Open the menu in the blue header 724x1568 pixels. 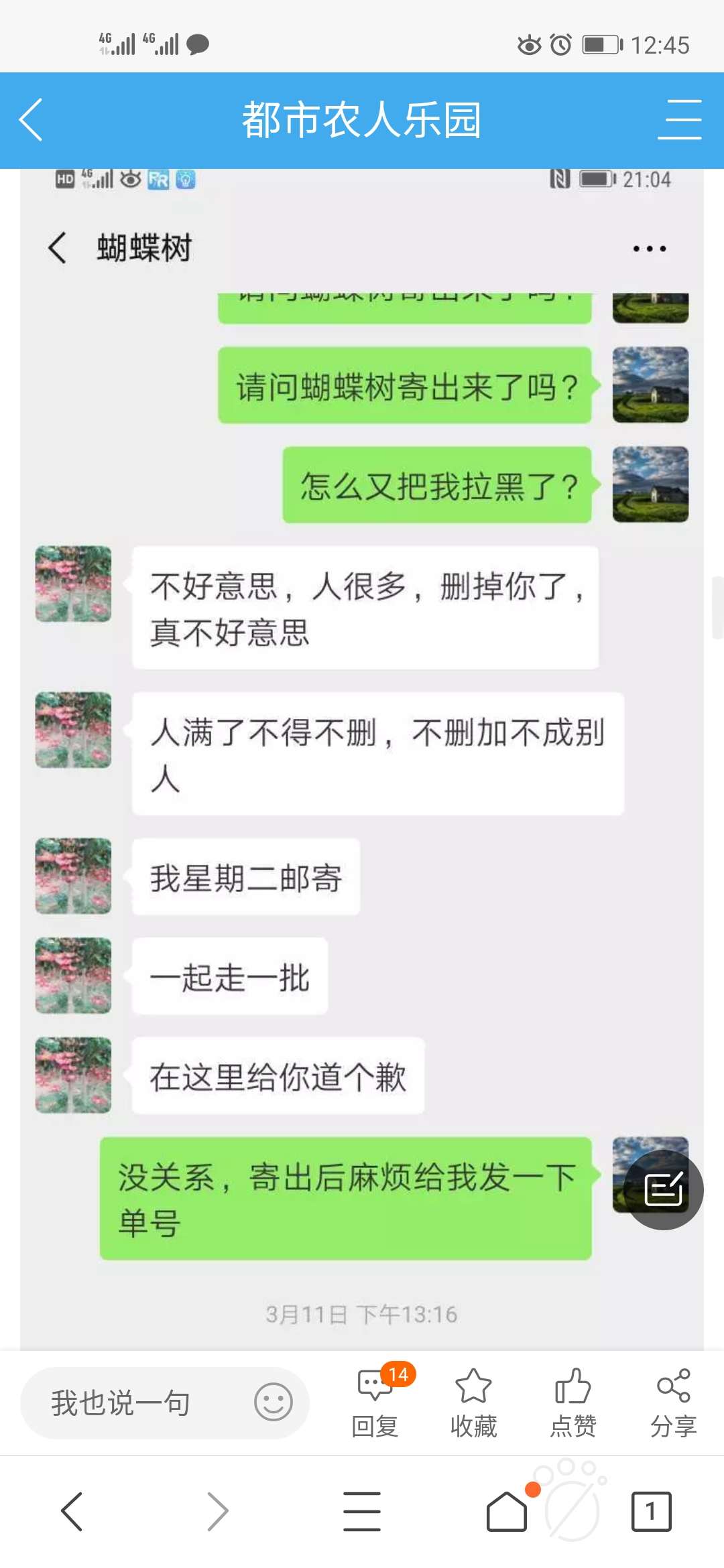click(x=679, y=120)
